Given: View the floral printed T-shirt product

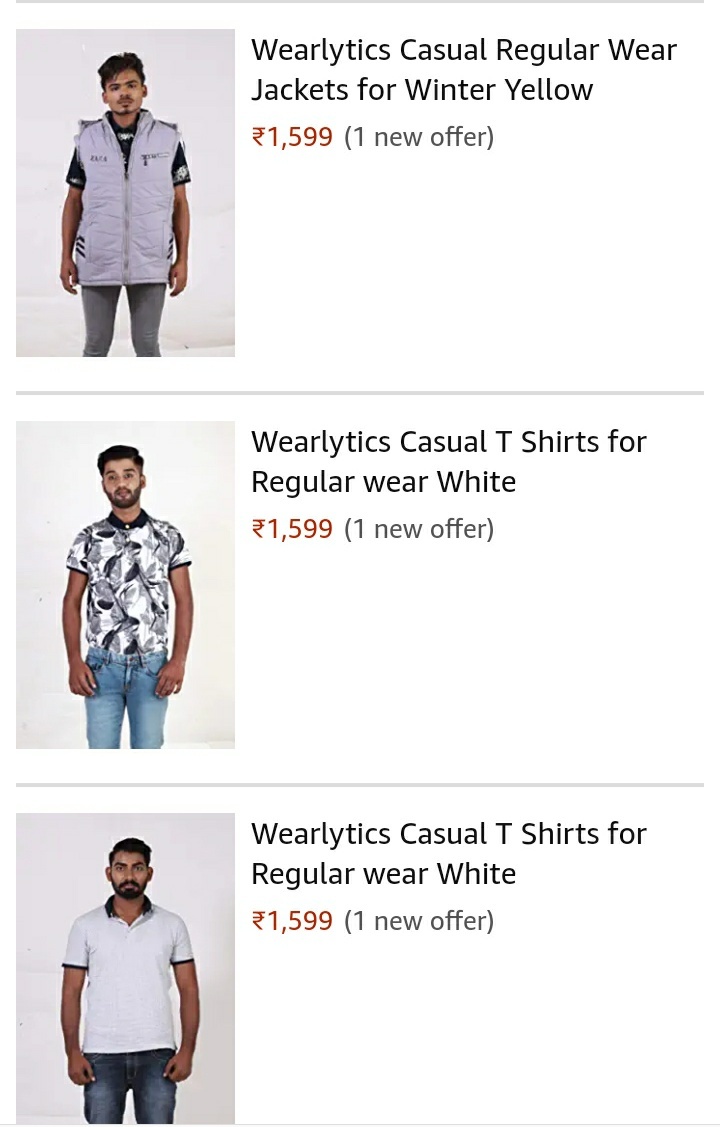Looking at the screenshot, I should (126, 585).
